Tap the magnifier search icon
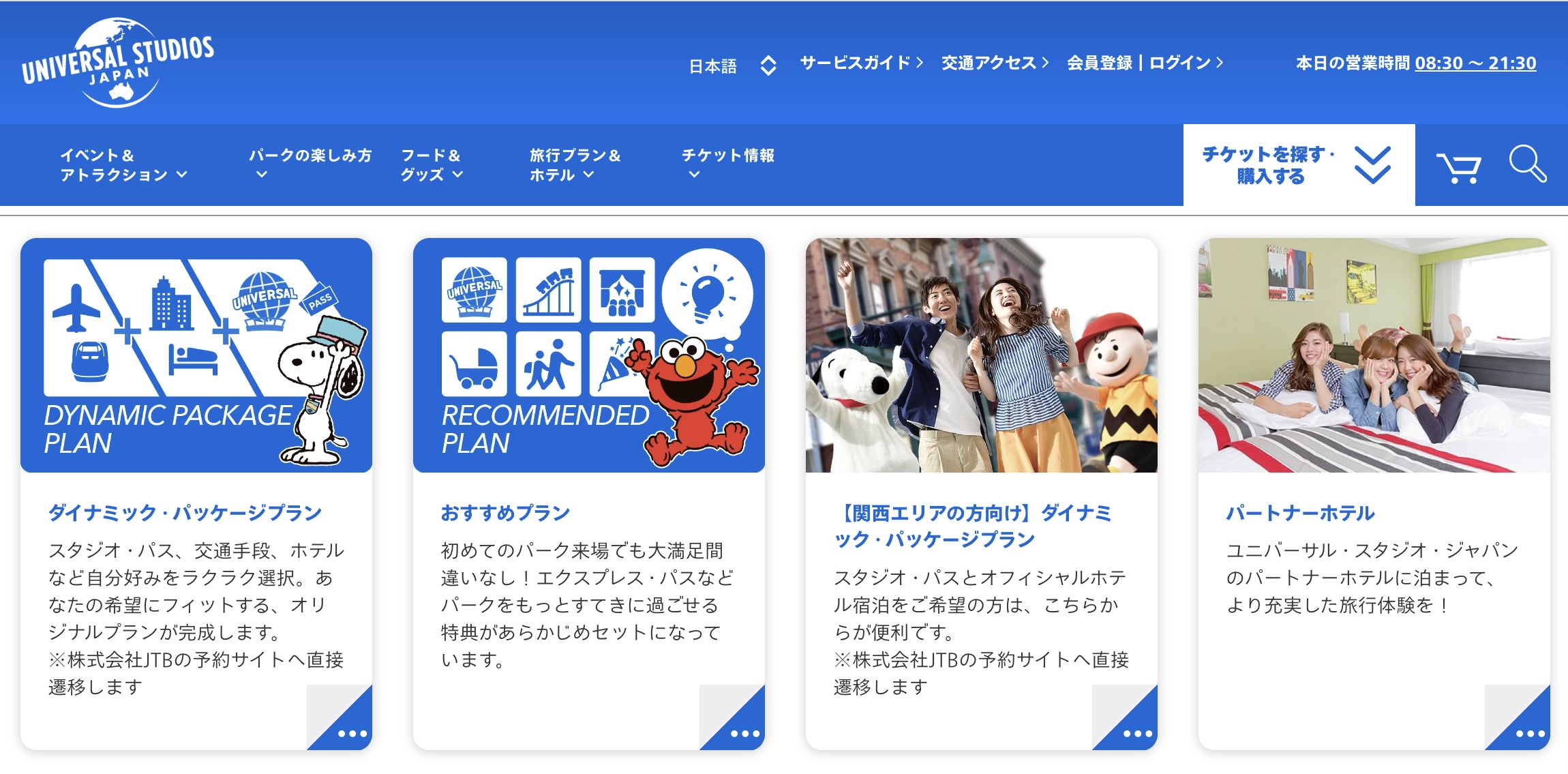1568x774 pixels. (x=1527, y=164)
